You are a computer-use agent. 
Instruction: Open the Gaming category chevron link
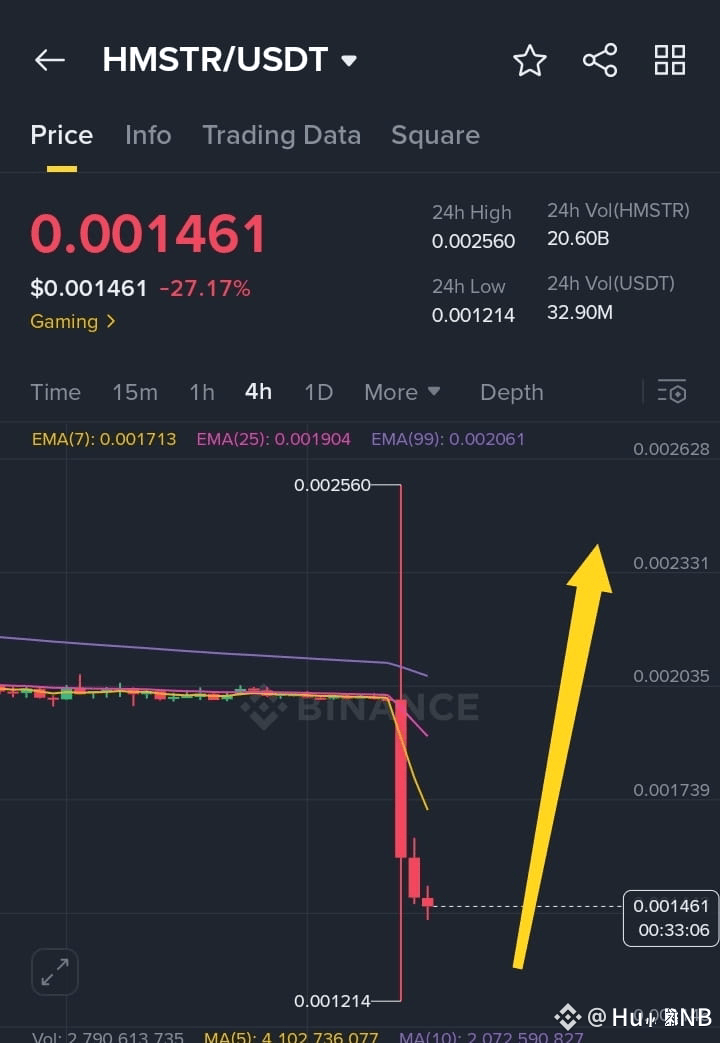tap(73, 322)
